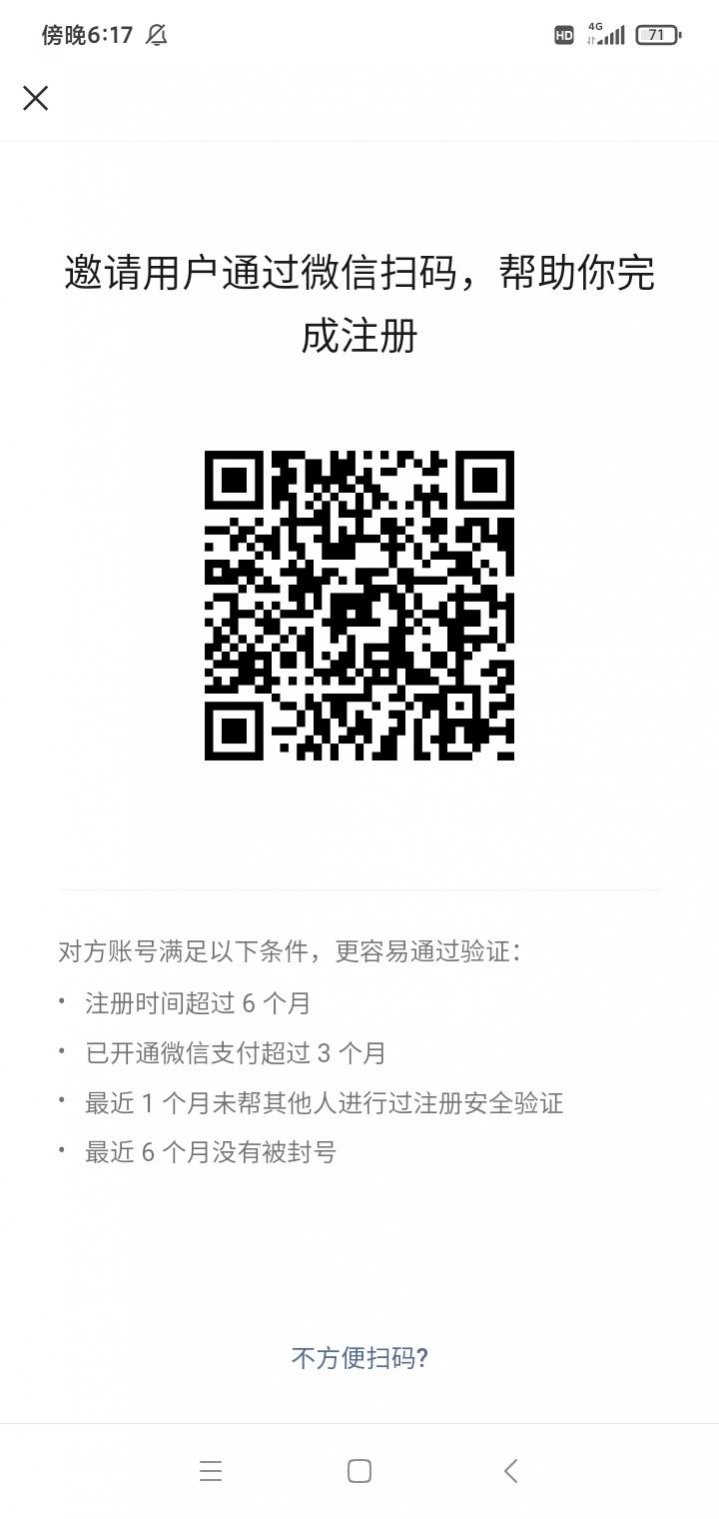Screen dimensions: 719x1519
Task: Tap the 不方便扫码? link
Action: click(x=360, y=1357)
